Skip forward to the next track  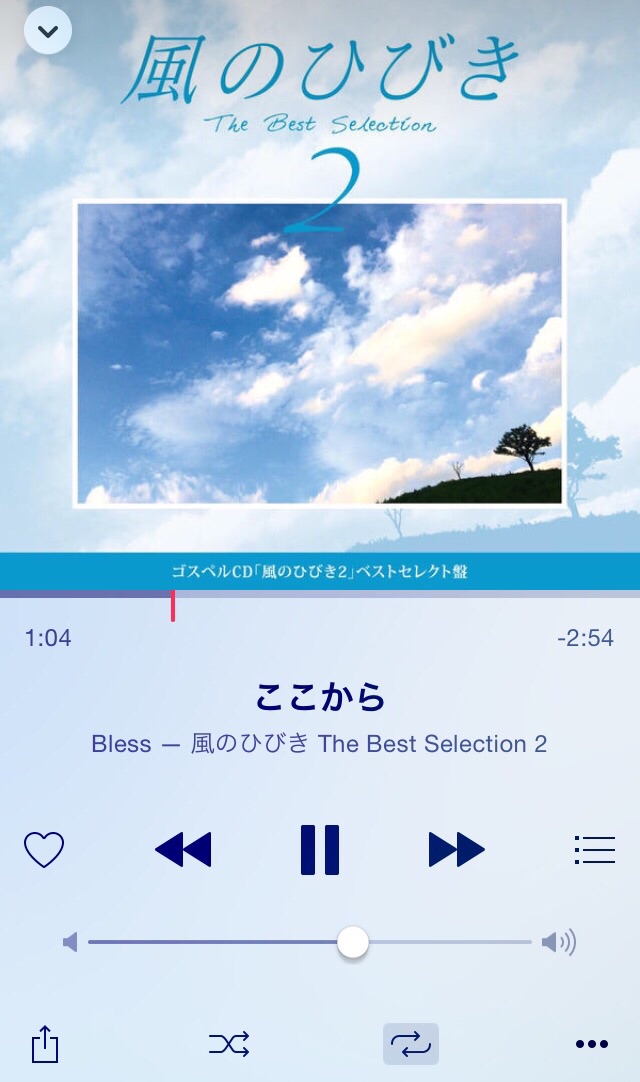(456, 850)
